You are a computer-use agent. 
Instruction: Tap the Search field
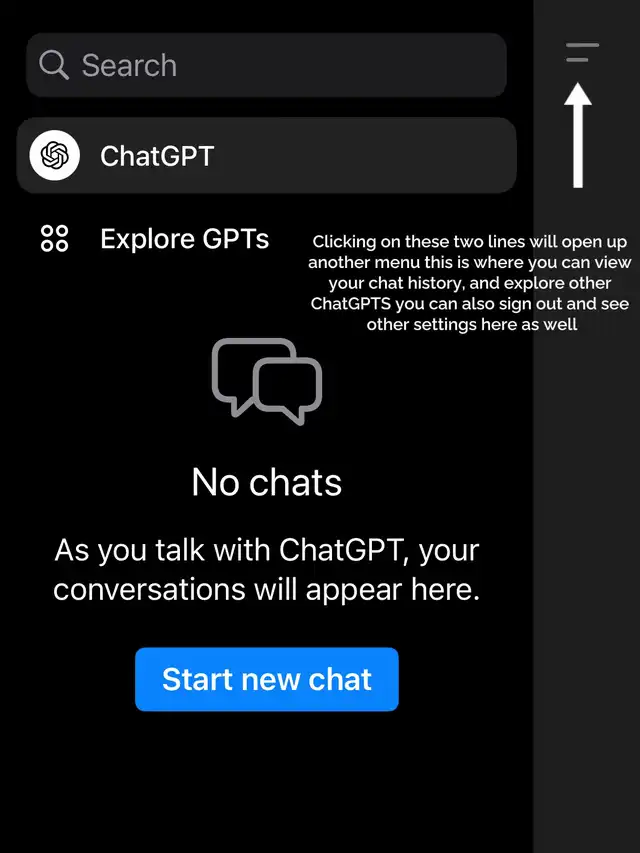266,65
